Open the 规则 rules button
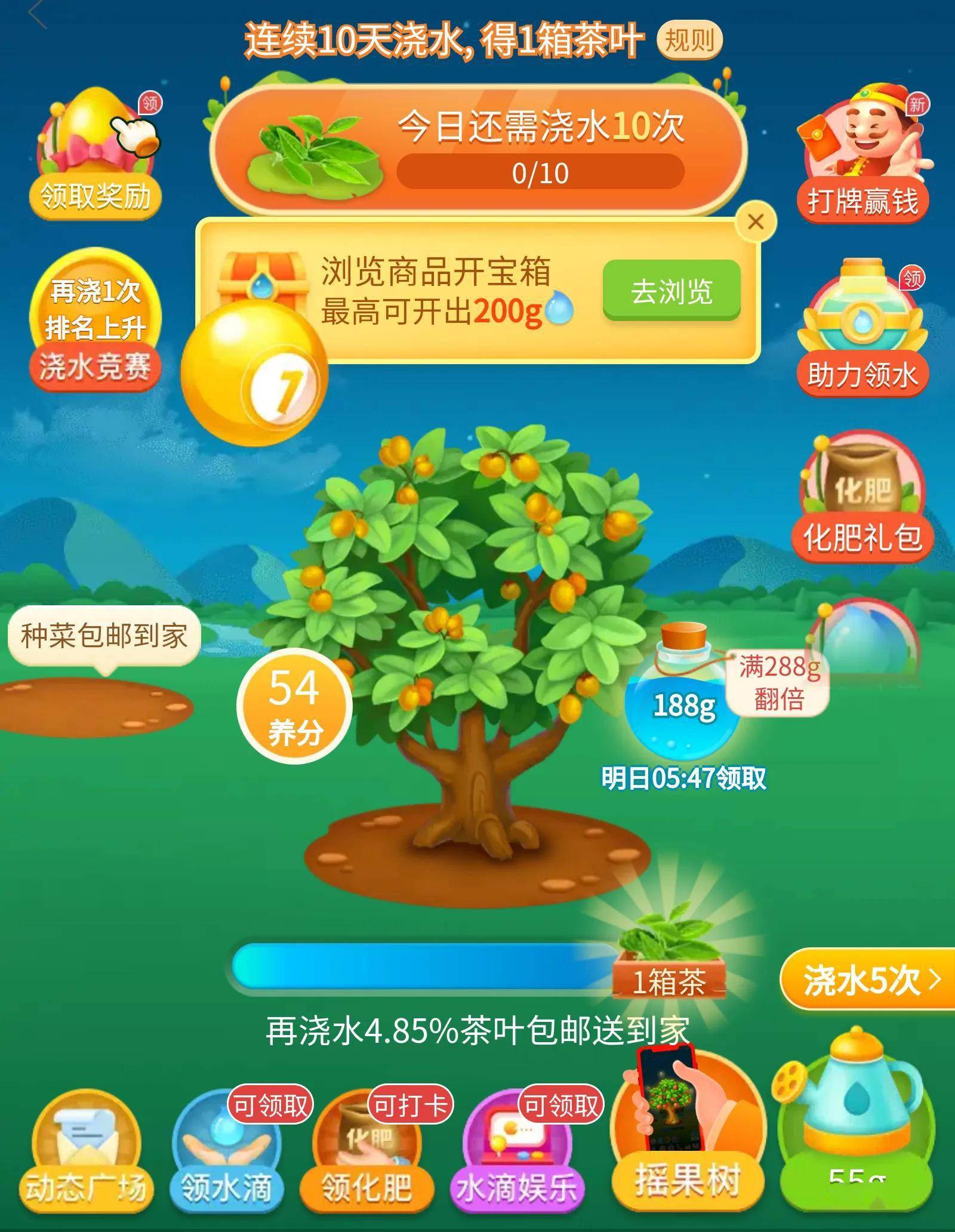The image size is (955, 1232). tap(689, 41)
